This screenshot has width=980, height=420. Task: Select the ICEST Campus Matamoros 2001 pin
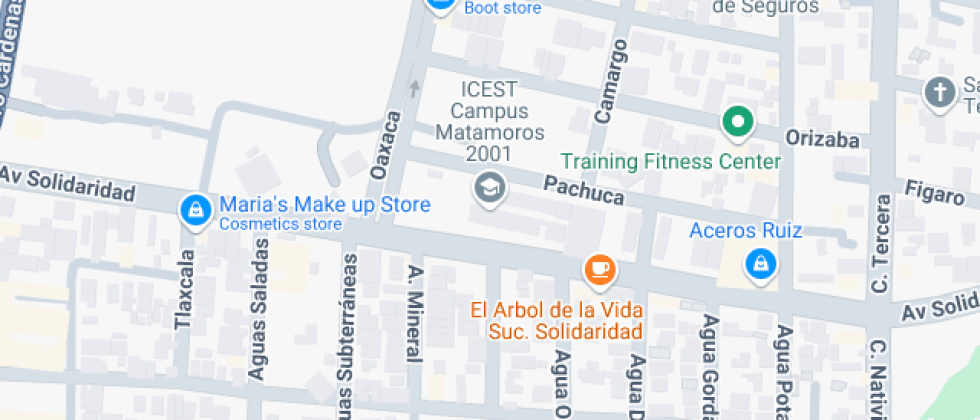(x=489, y=187)
